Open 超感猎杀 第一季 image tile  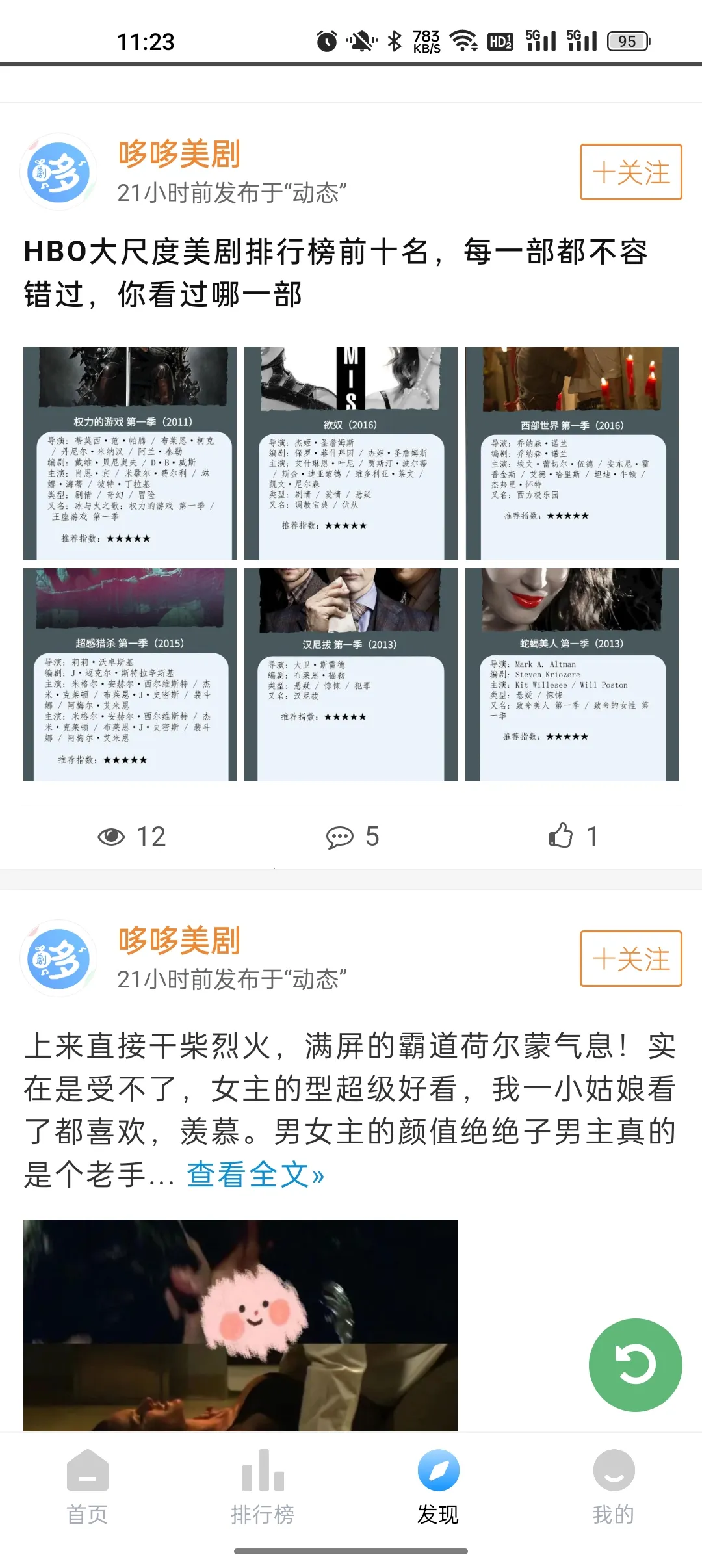pyautogui.click(x=130, y=674)
